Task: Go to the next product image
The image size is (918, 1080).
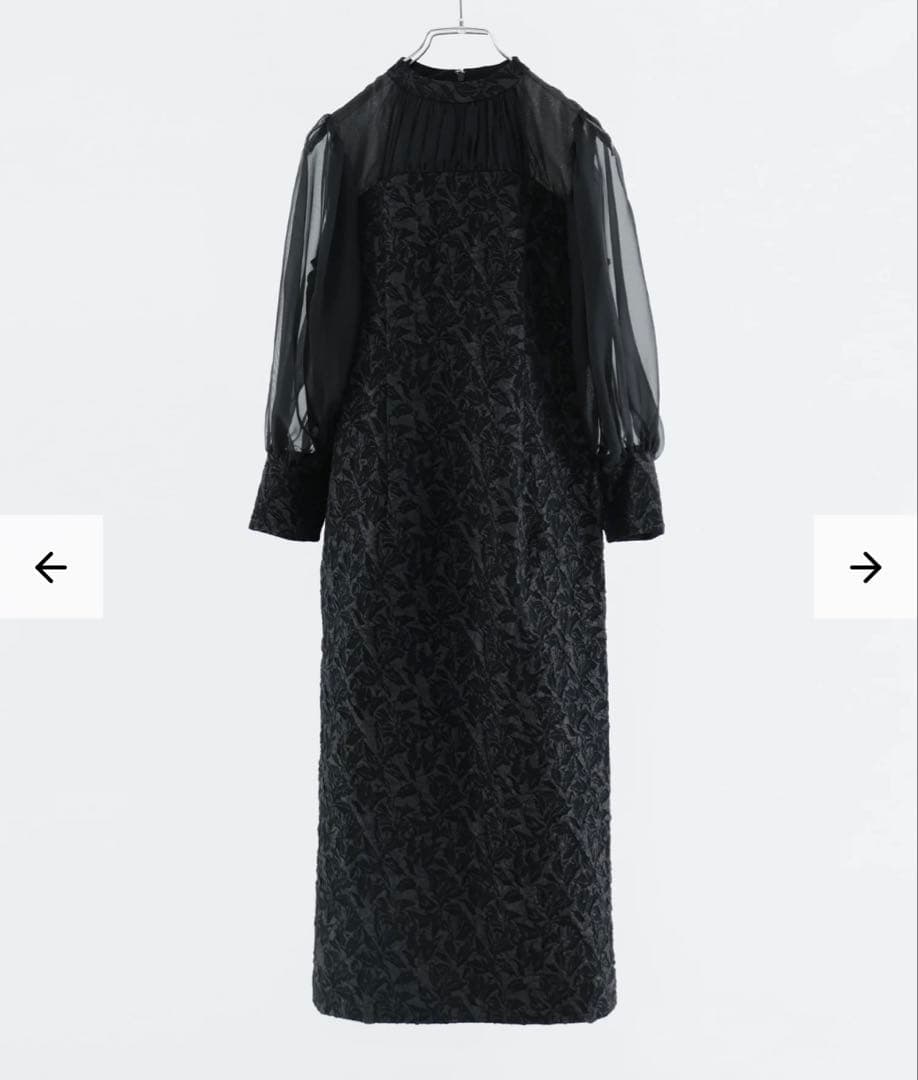Action: (865, 567)
